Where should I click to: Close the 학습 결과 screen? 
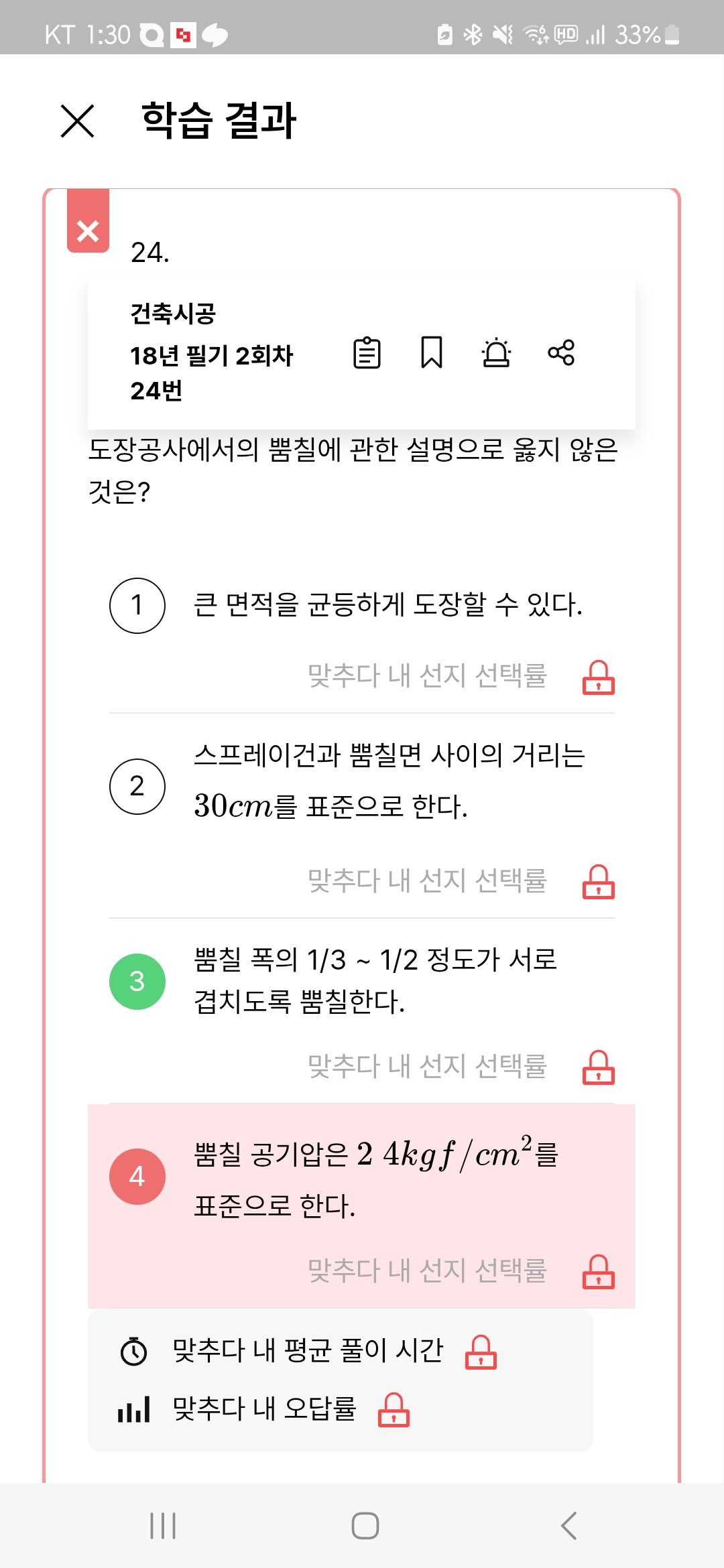(x=78, y=121)
